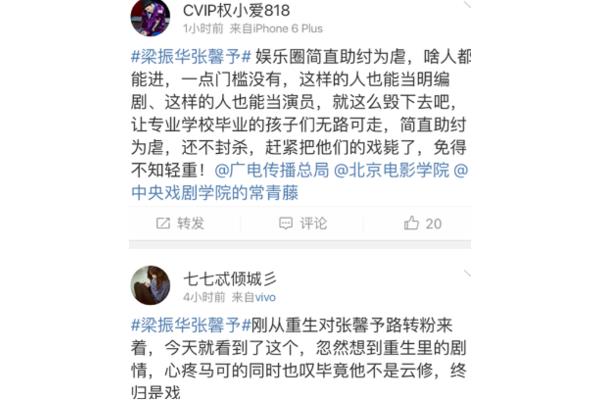The image size is (600, 400).
Task: Repost CVIP权小爱818's post via 转发
Action: point(180,224)
